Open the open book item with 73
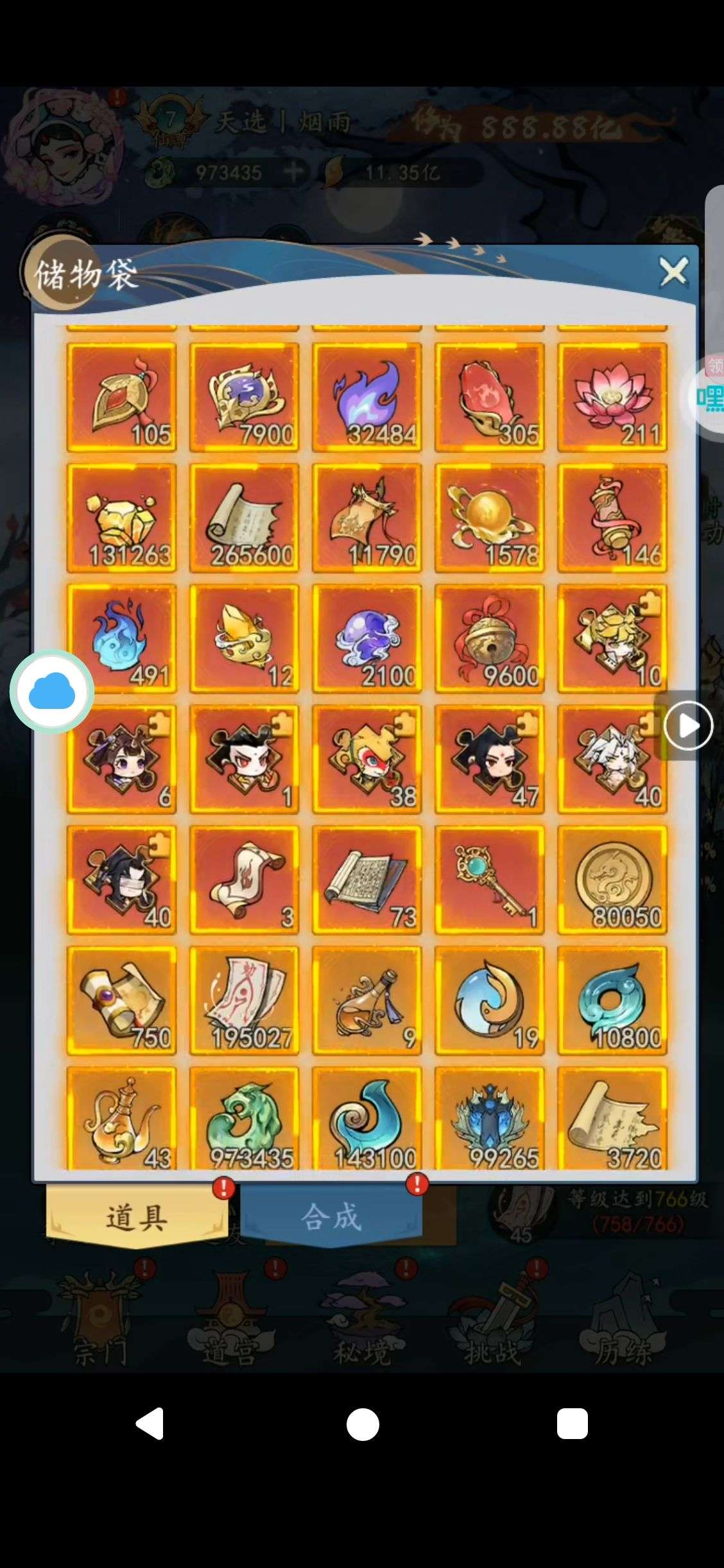The width and height of the screenshot is (724, 1568). 366,880
